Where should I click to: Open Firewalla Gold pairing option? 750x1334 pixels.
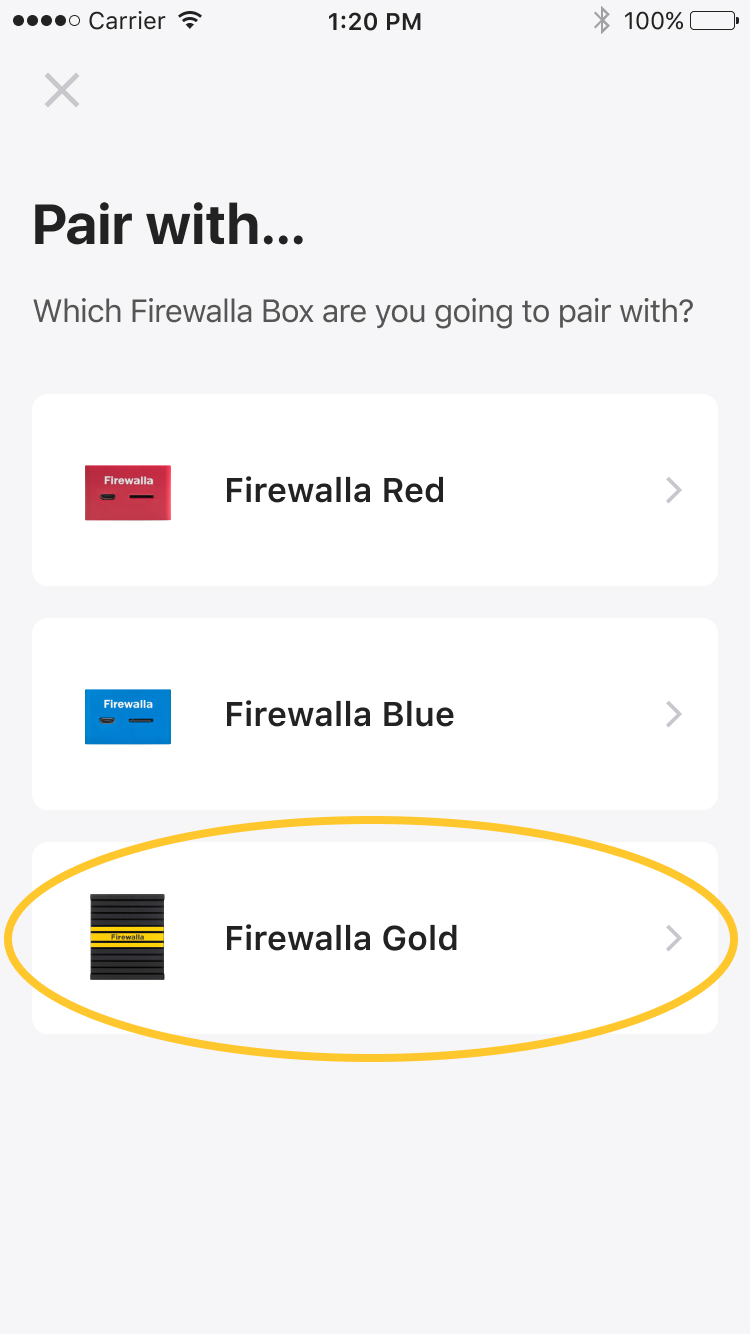(375, 938)
